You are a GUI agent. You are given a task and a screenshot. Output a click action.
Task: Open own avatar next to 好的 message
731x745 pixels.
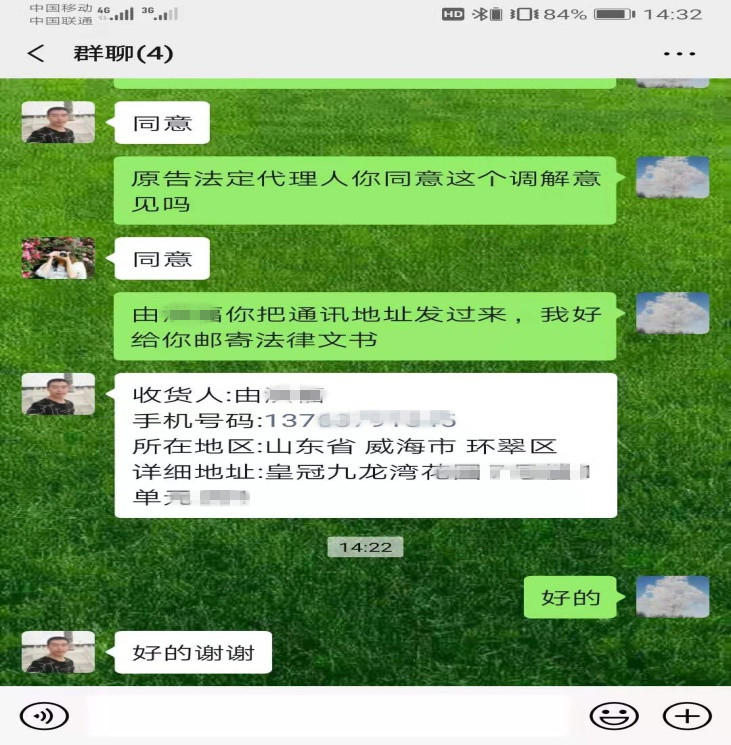pyautogui.click(x=672, y=597)
